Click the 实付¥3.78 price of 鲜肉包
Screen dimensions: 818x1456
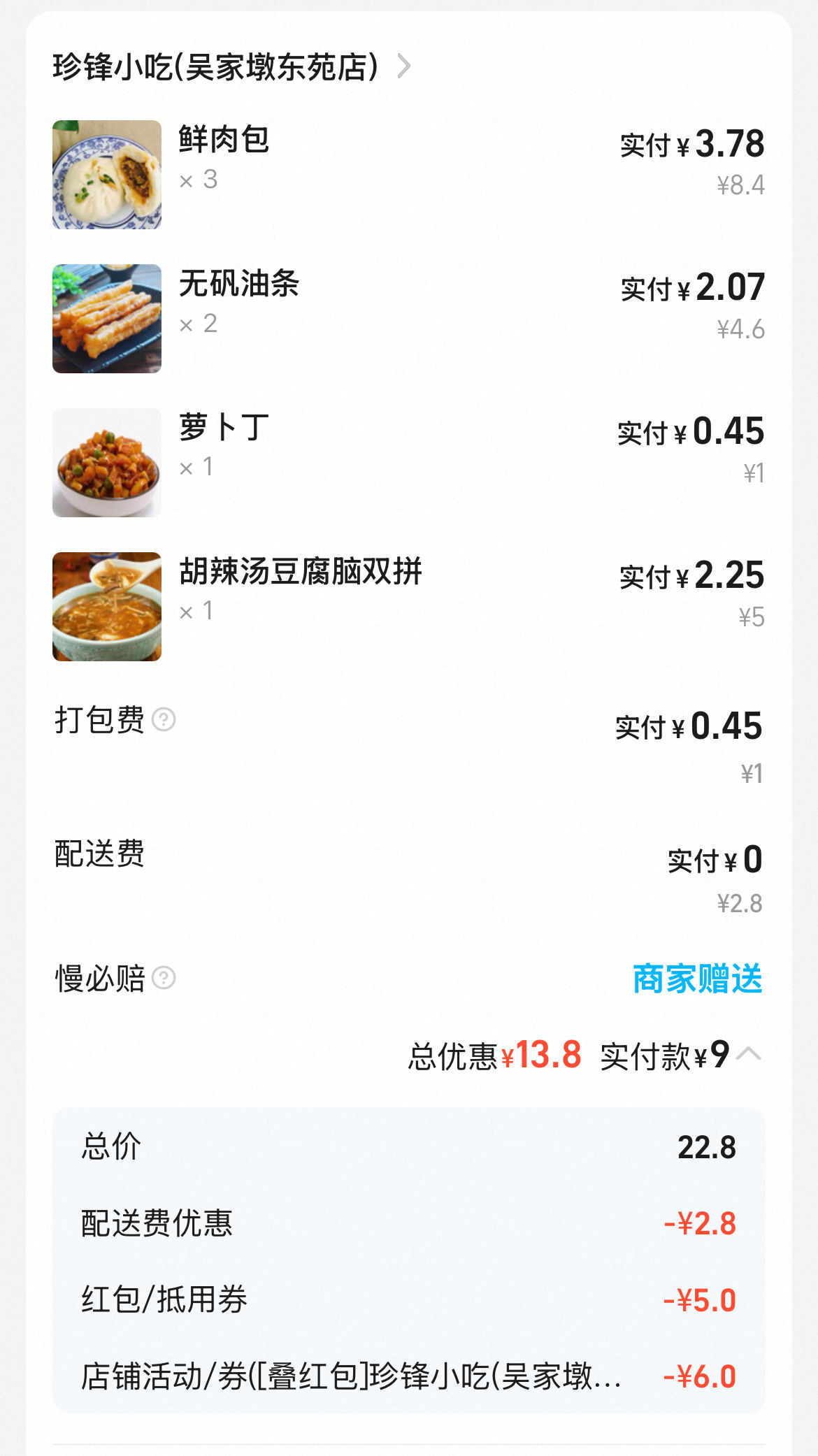coord(692,142)
